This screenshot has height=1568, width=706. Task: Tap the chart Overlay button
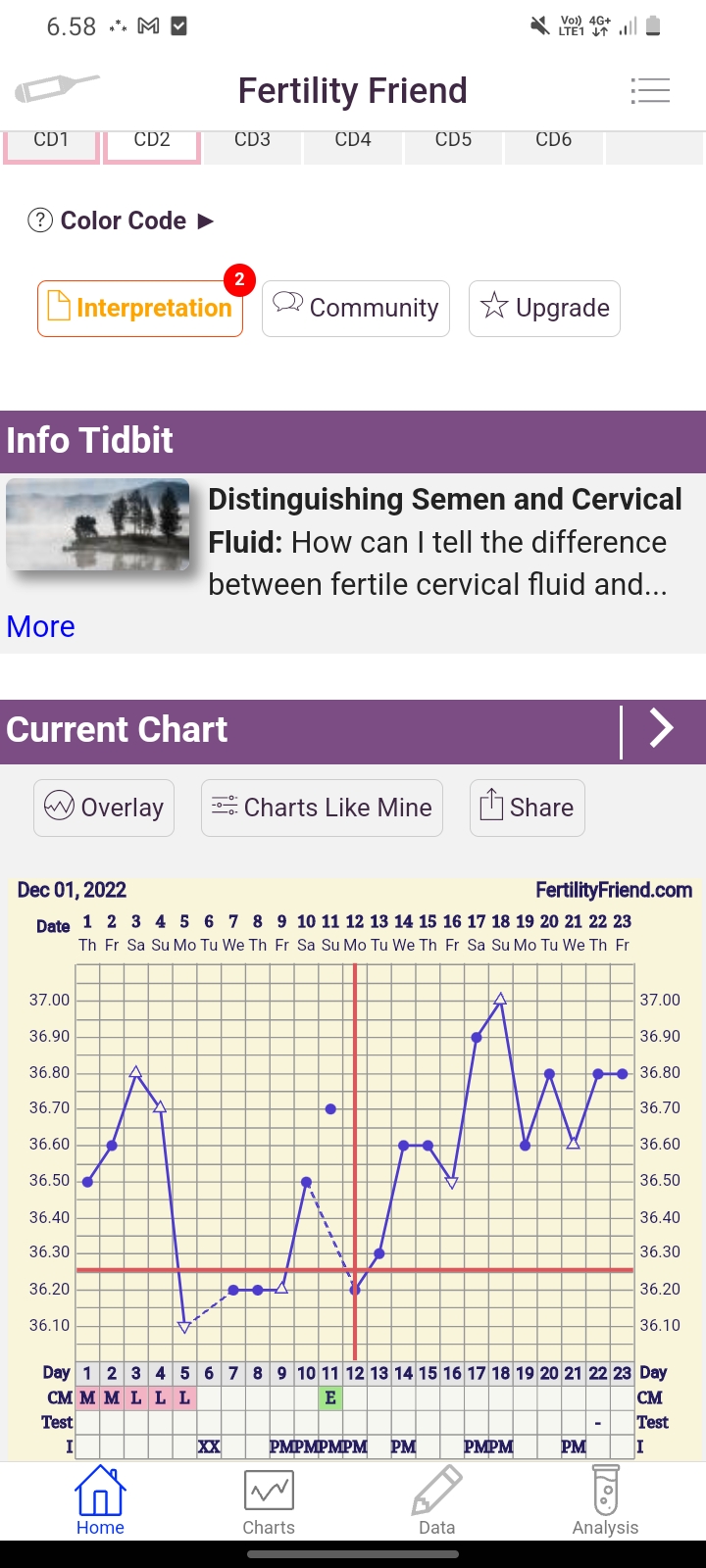104,808
